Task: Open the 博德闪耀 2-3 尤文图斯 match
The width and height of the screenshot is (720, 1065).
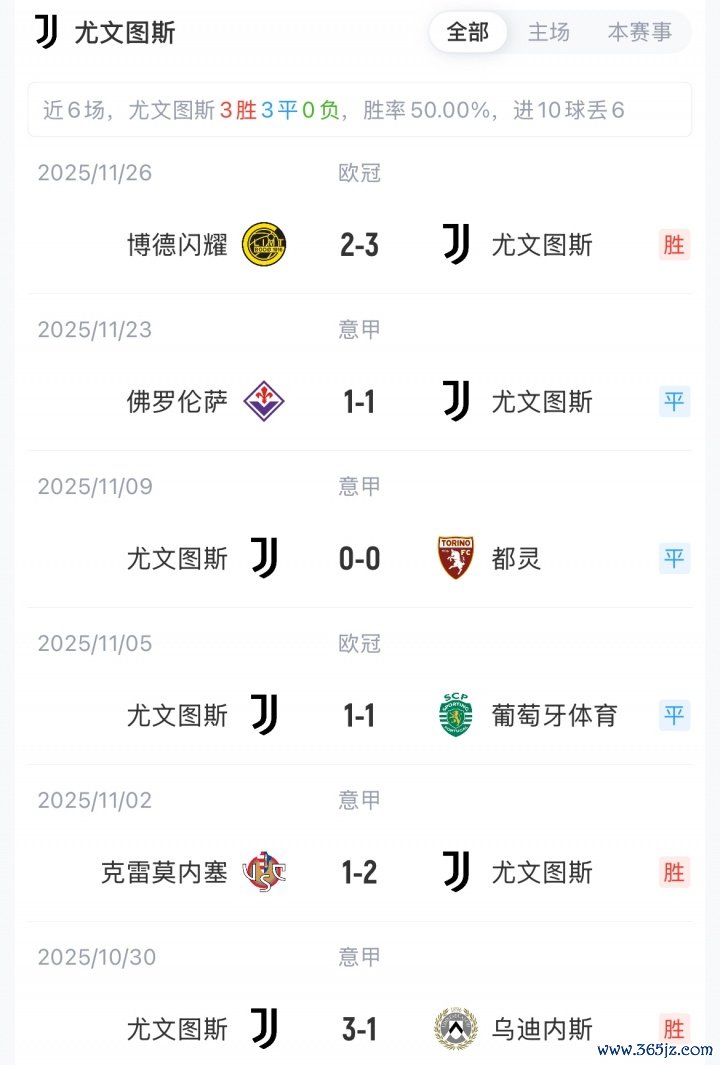Action: pyautogui.click(x=359, y=244)
